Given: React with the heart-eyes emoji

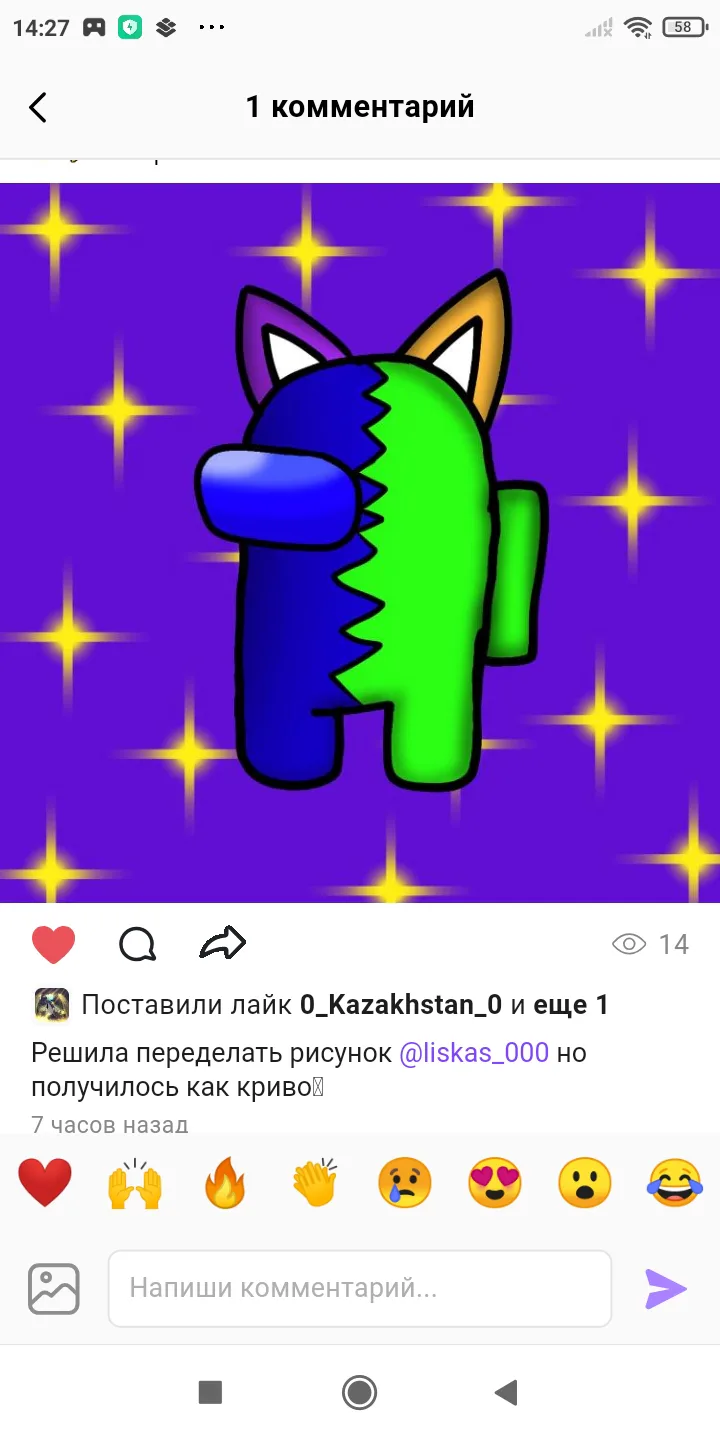Looking at the screenshot, I should click(x=495, y=1184).
